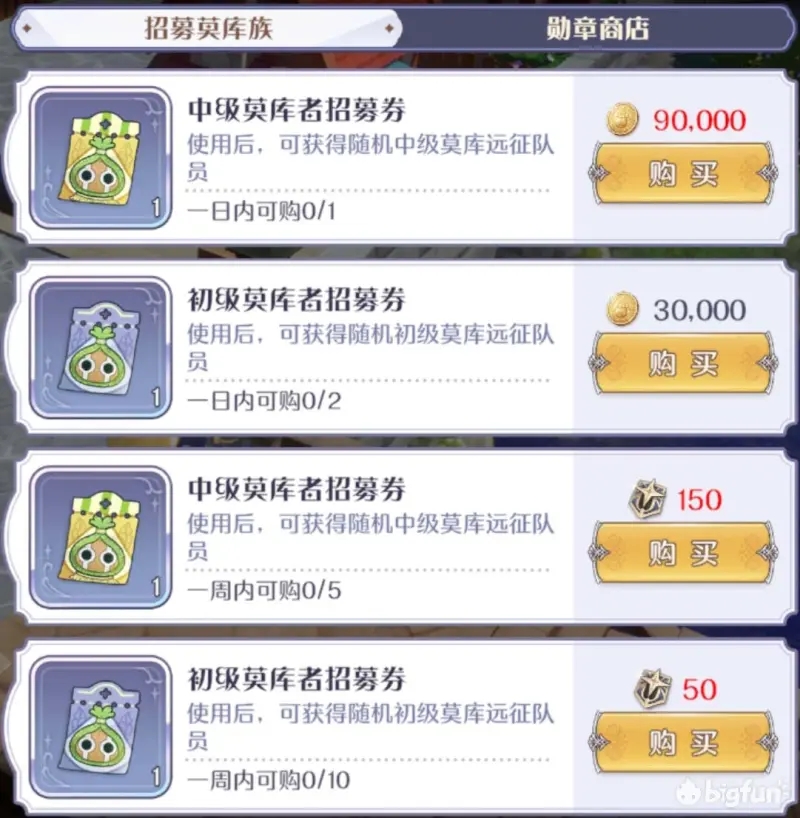Buy 初级莫库者招募券 for 50 medals
Screen dimensions: 800x818
(683, 742)
